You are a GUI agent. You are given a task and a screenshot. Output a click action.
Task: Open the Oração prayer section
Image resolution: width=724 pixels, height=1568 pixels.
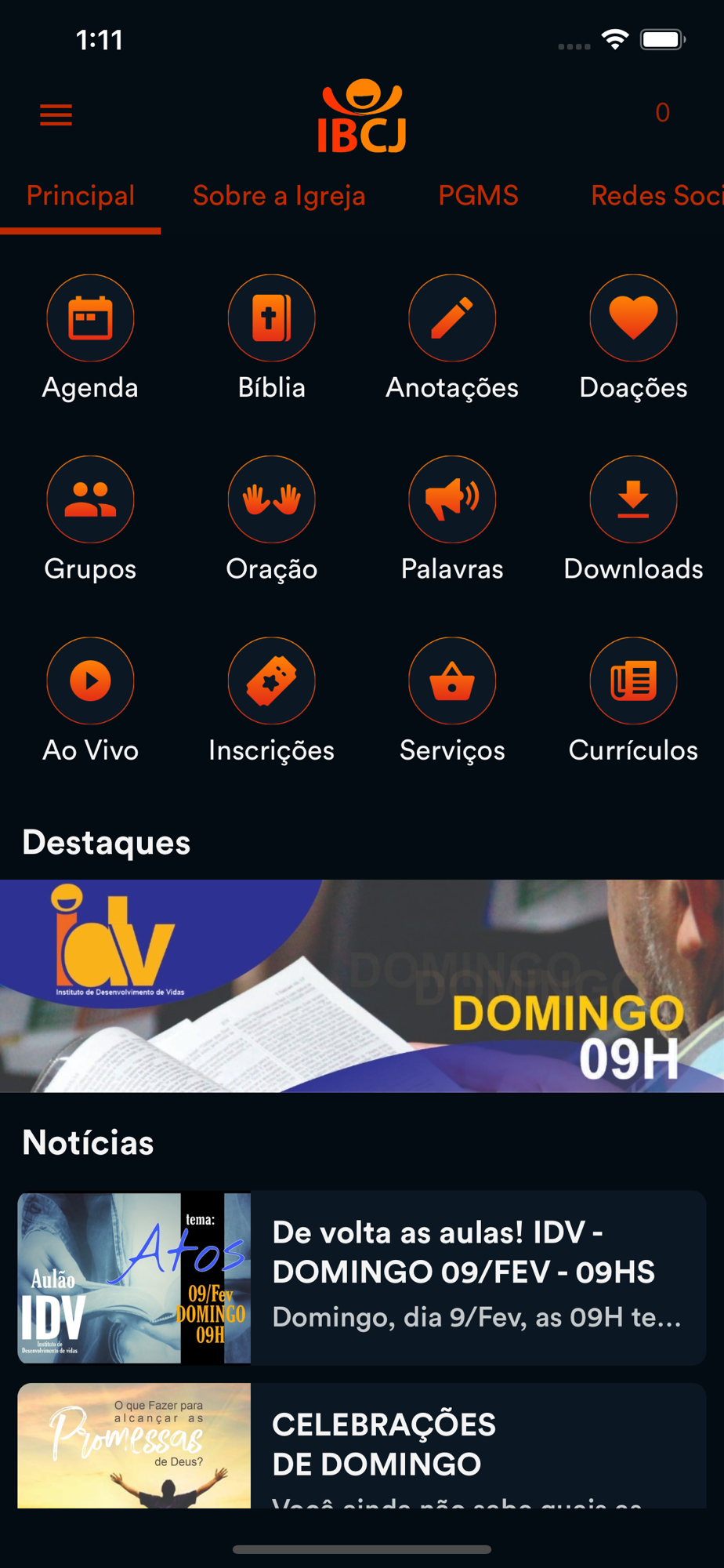coord(271,499)
